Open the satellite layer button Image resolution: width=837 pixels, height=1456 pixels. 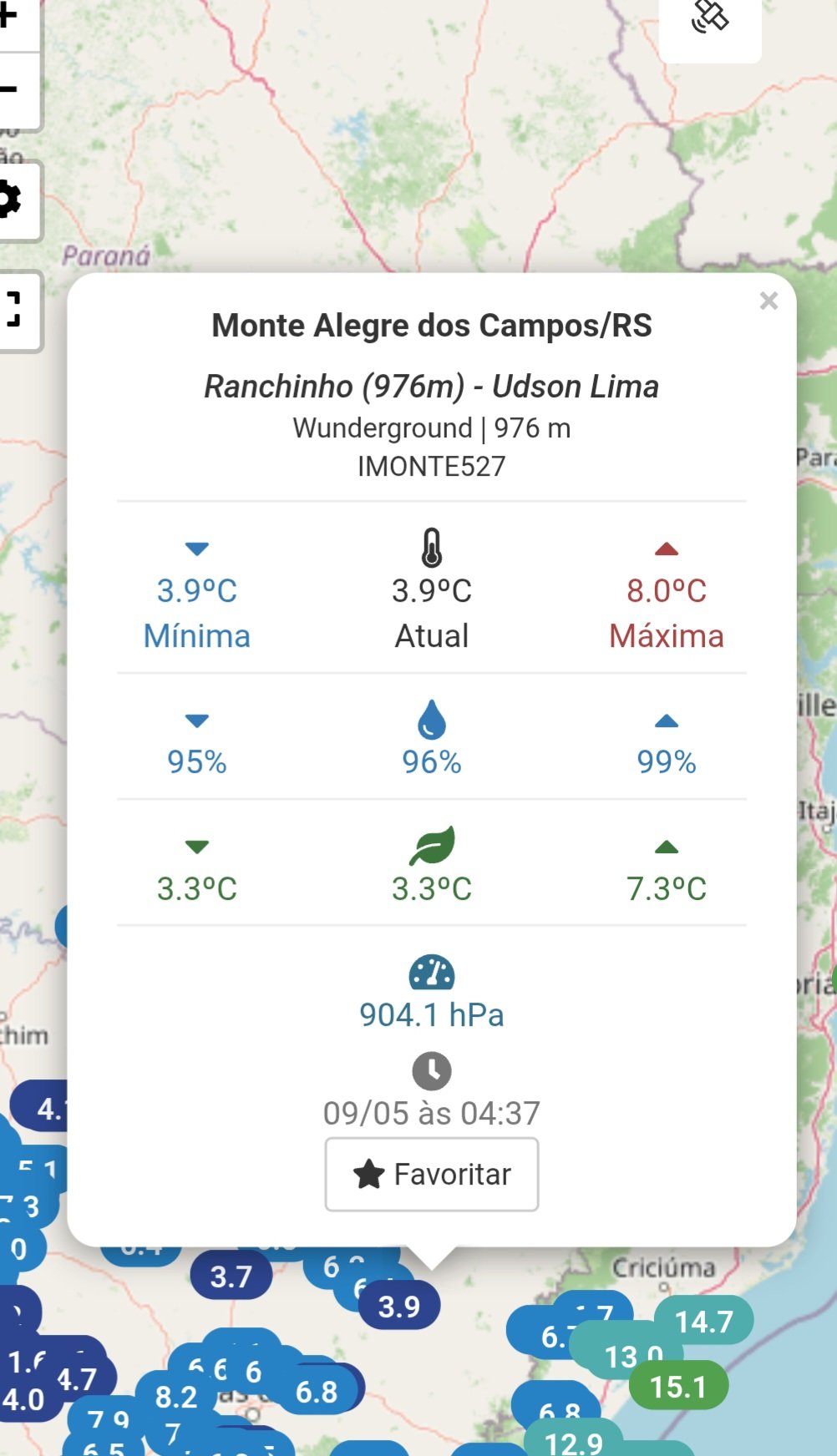[x=710, y=18]
